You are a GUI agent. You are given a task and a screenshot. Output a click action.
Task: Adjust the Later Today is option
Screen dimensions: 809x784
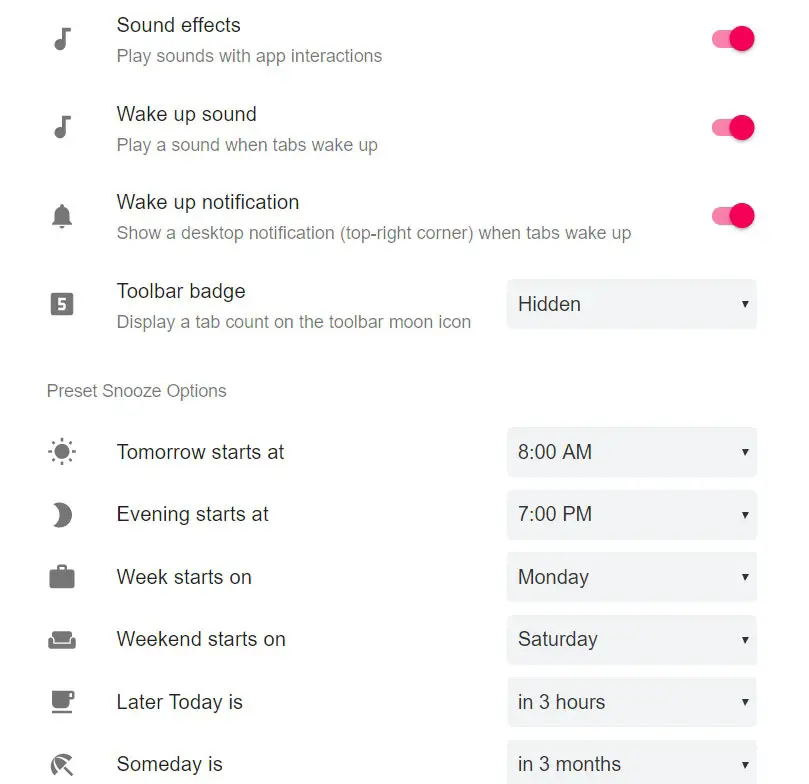point(631,702)
